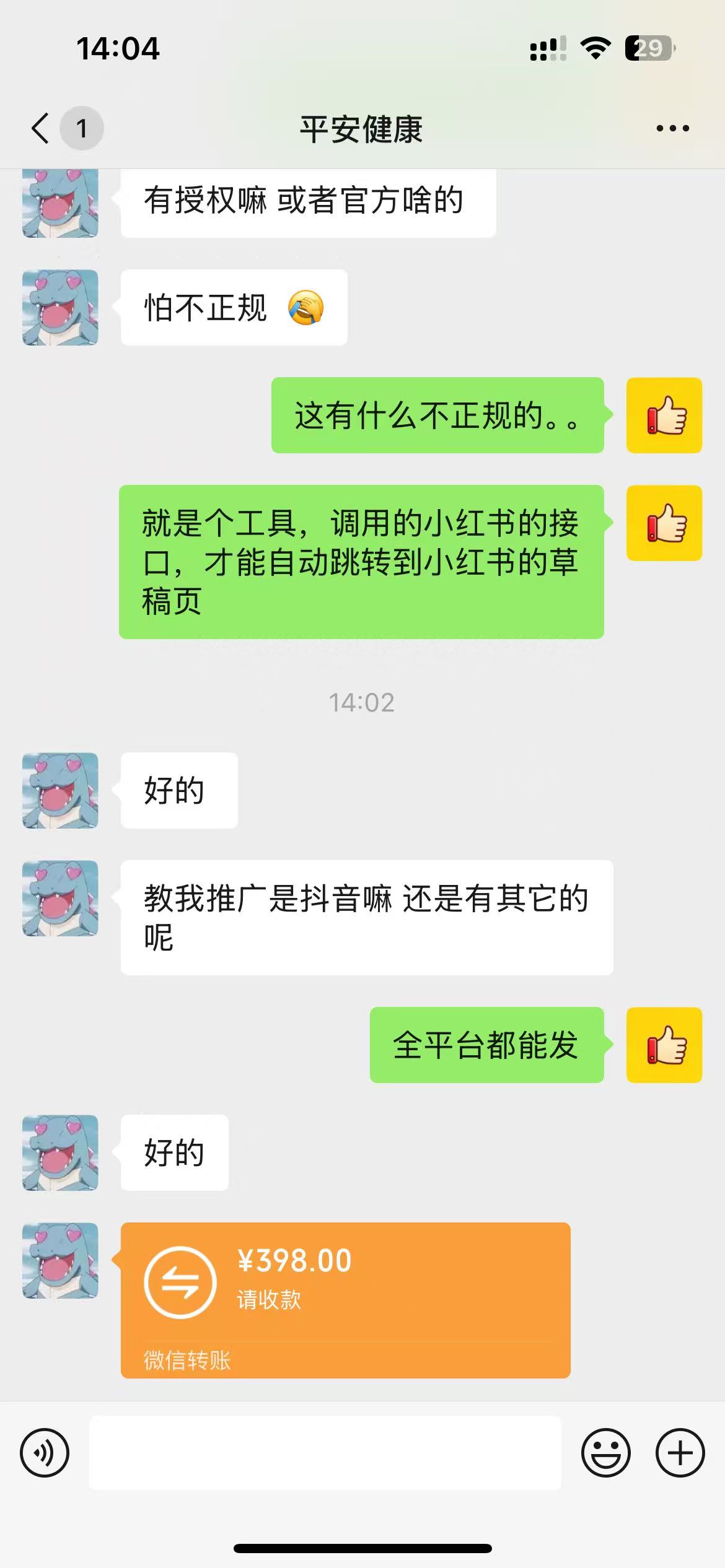Viewport: 725px width, 1568px height.
Task: Tap the battery indicator showing 29
Action: (647, 50)
